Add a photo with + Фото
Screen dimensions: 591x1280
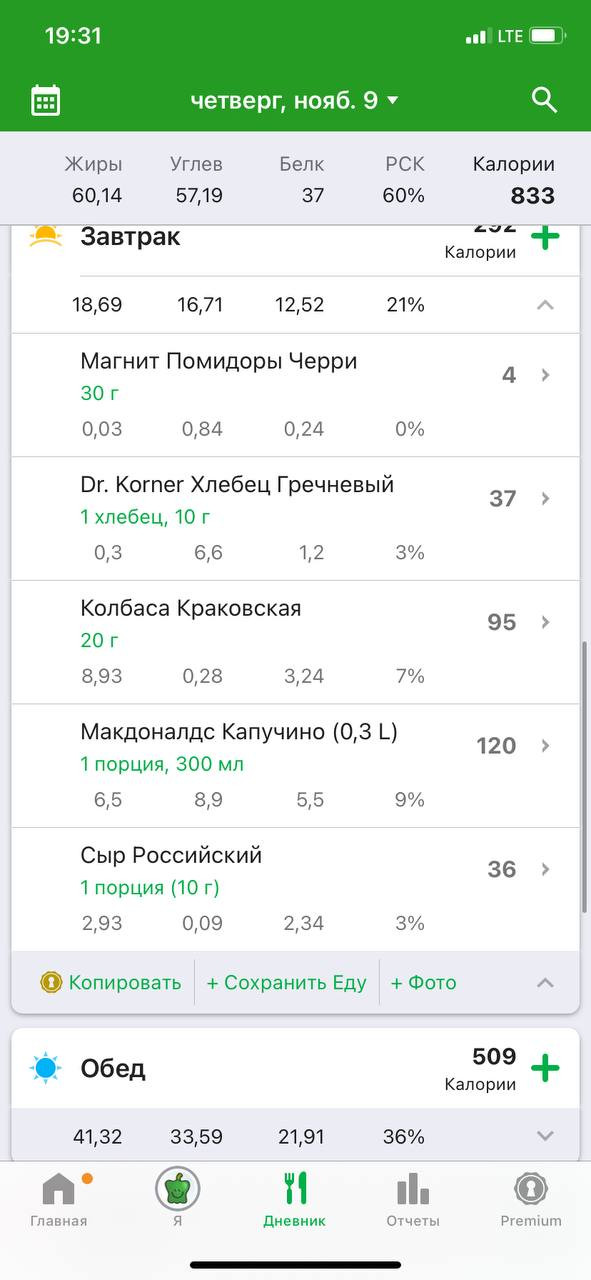[x=423, y=983]
